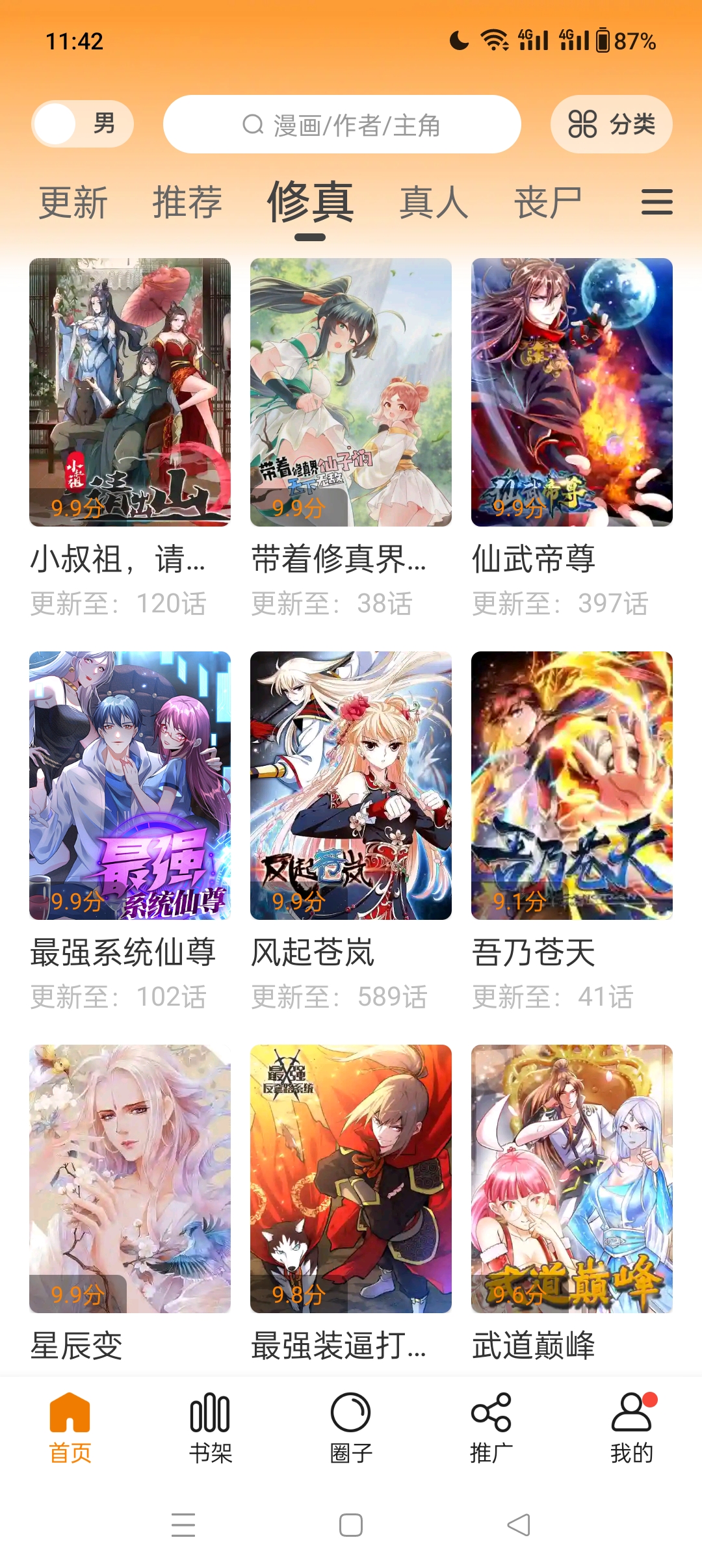This screenshot has height=1568, width=702.
Task: Open the comic 最强系统仙尊
Action: (x=130, y=785)
